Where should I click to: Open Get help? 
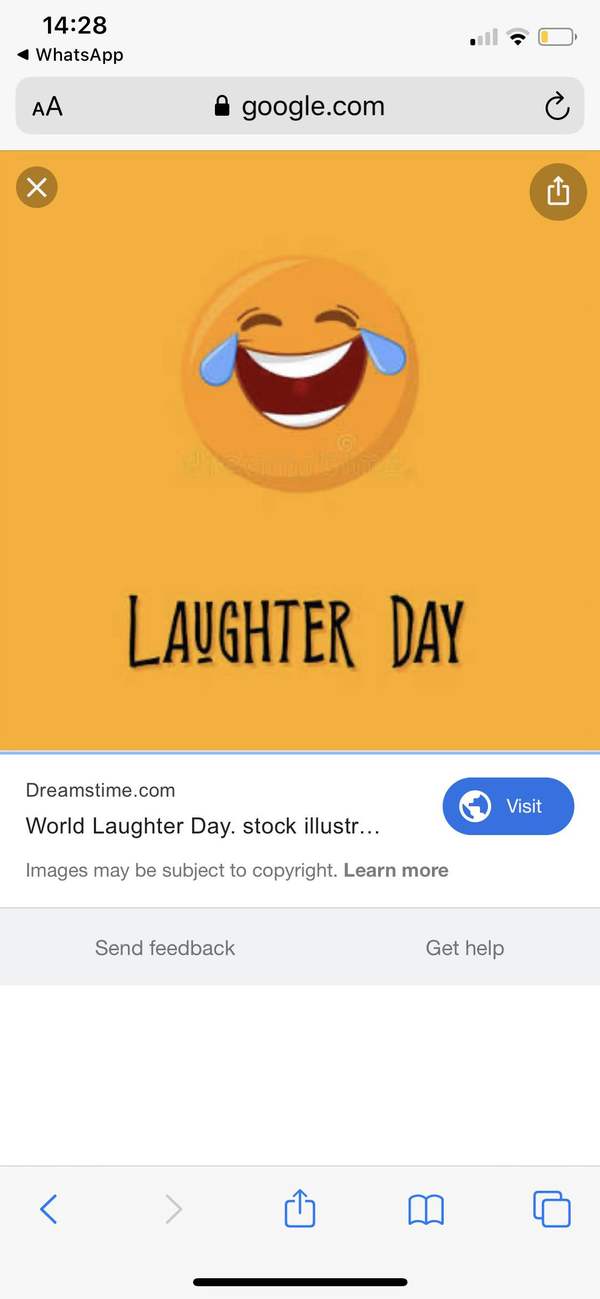coord(464,948)
